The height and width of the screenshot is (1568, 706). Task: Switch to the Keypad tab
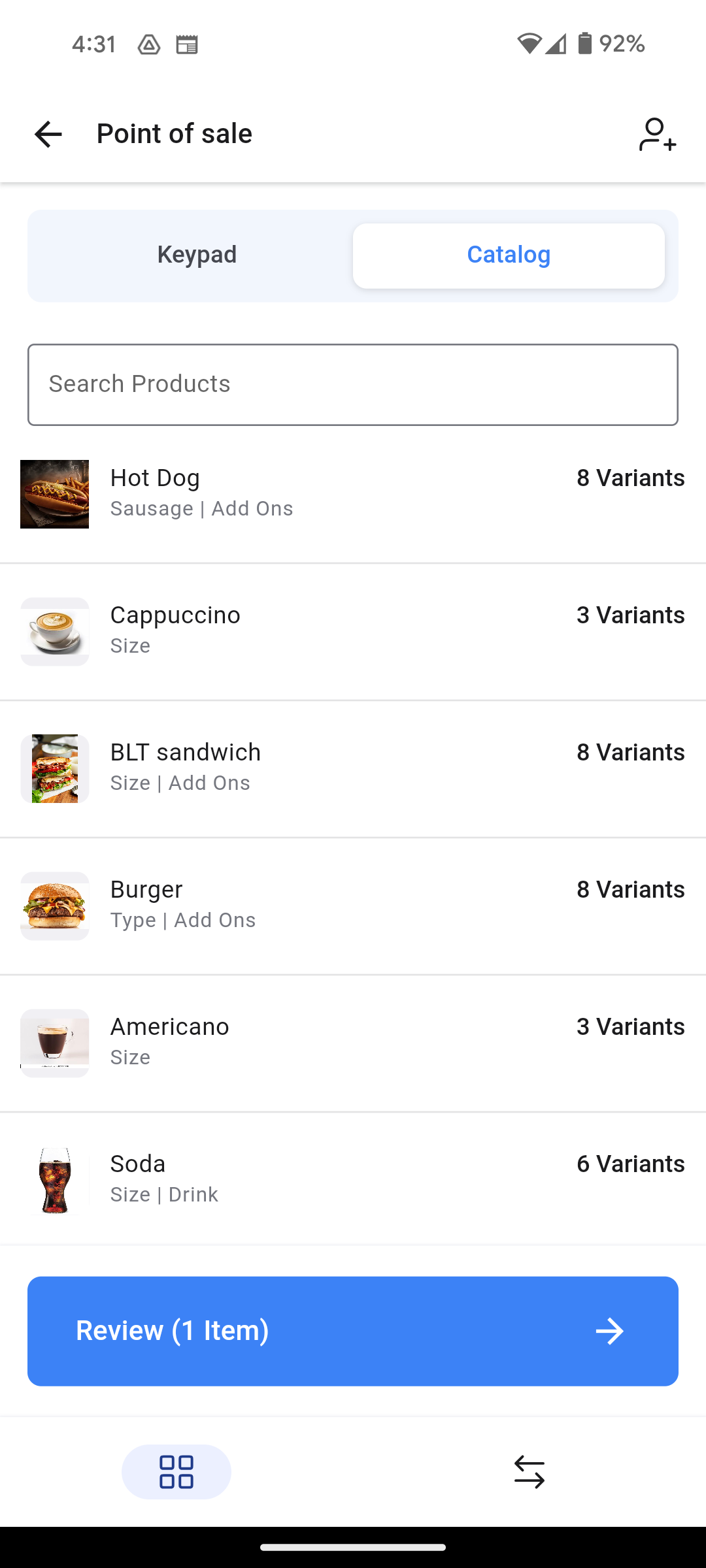click(x=197, y=255)
